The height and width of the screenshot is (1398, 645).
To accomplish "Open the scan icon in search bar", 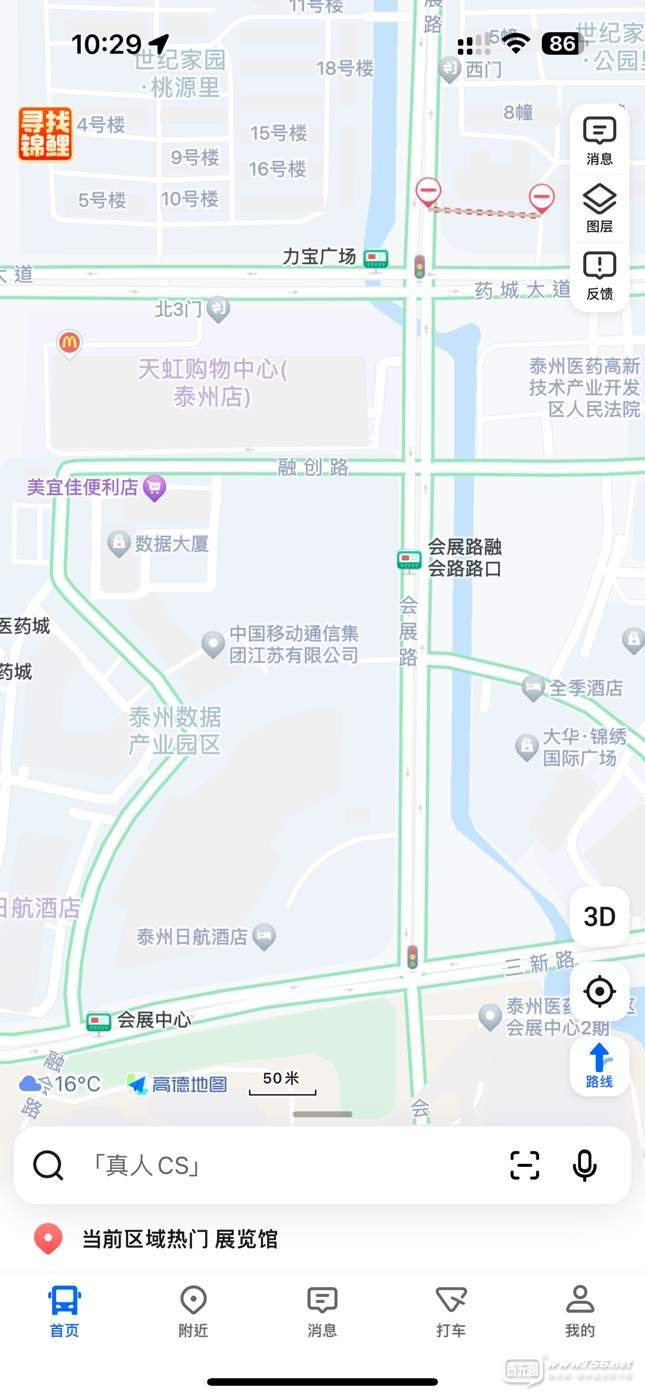I will 524,1165.
